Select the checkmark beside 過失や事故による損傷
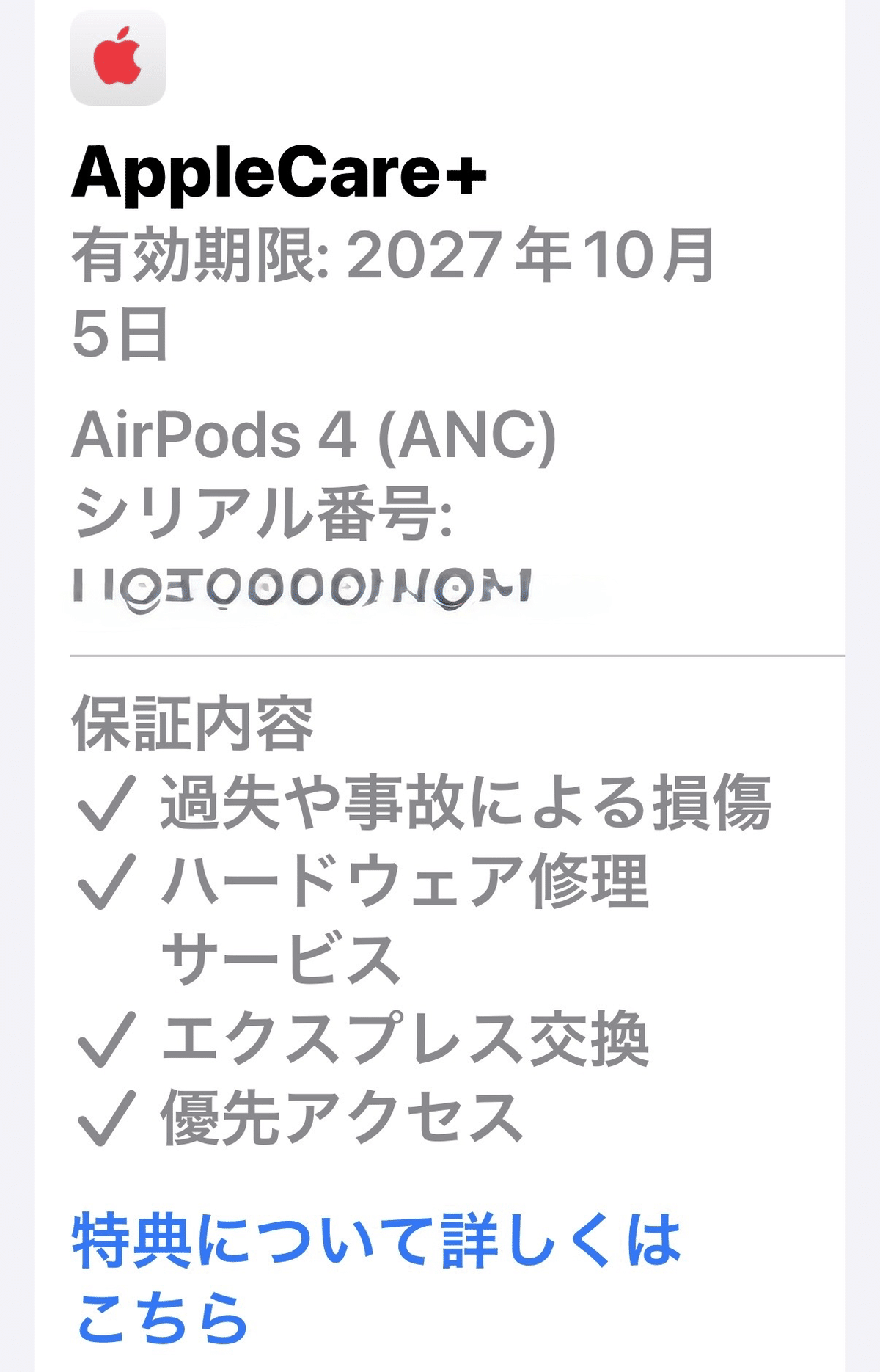880x1372 pixels. pyautogui.click(x=103, y=804)
